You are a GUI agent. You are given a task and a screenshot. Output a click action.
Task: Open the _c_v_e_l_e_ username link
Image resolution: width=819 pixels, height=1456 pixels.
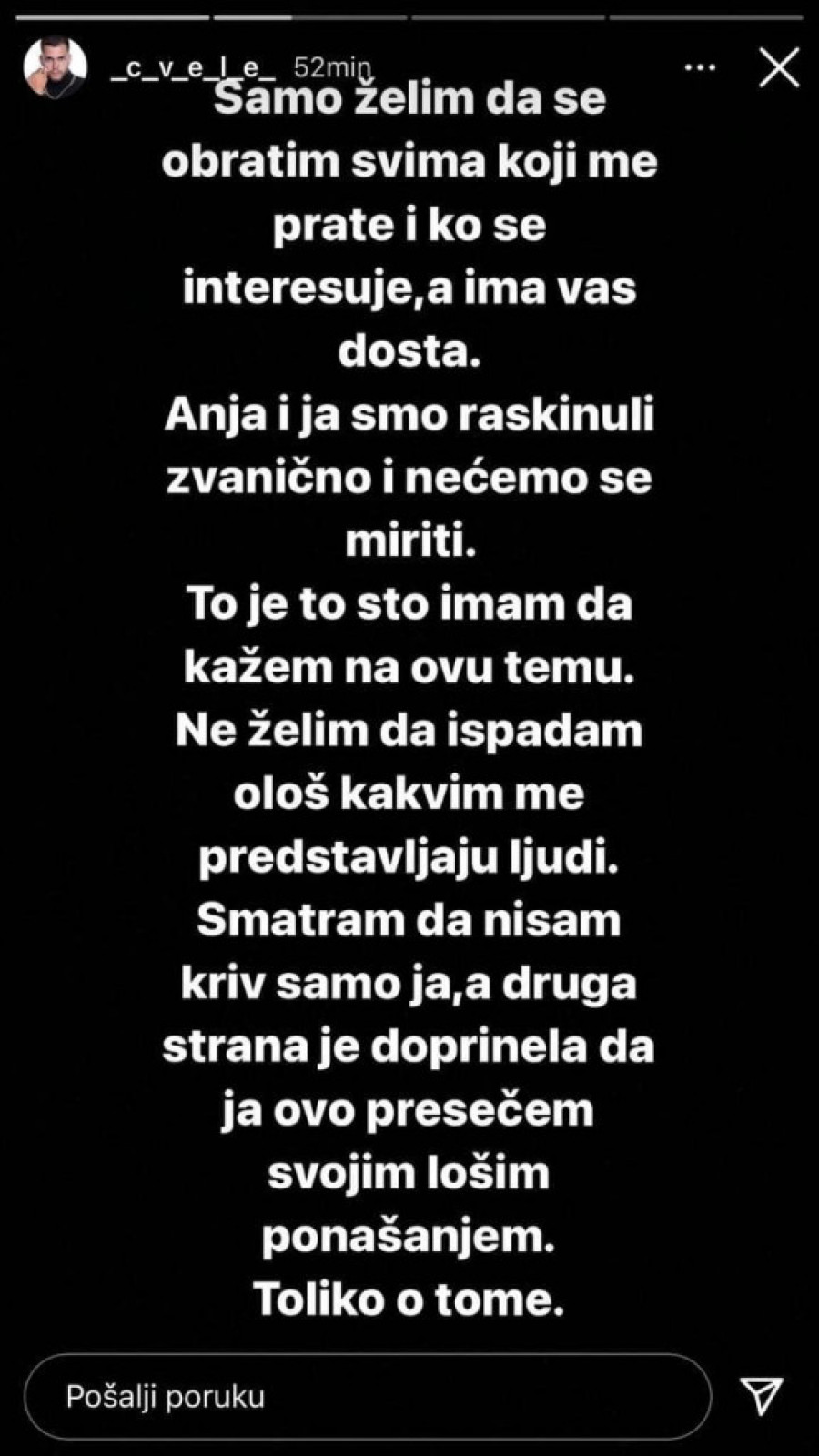(191, 67)
